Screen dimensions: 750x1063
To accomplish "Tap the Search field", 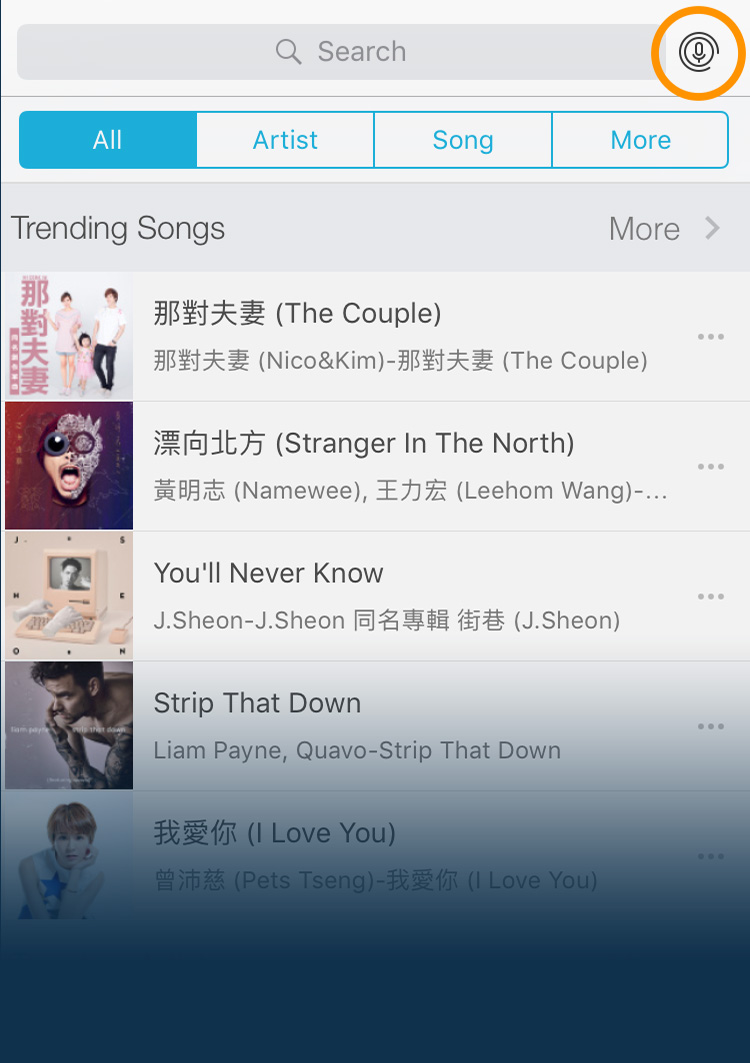I will (340, 52).
